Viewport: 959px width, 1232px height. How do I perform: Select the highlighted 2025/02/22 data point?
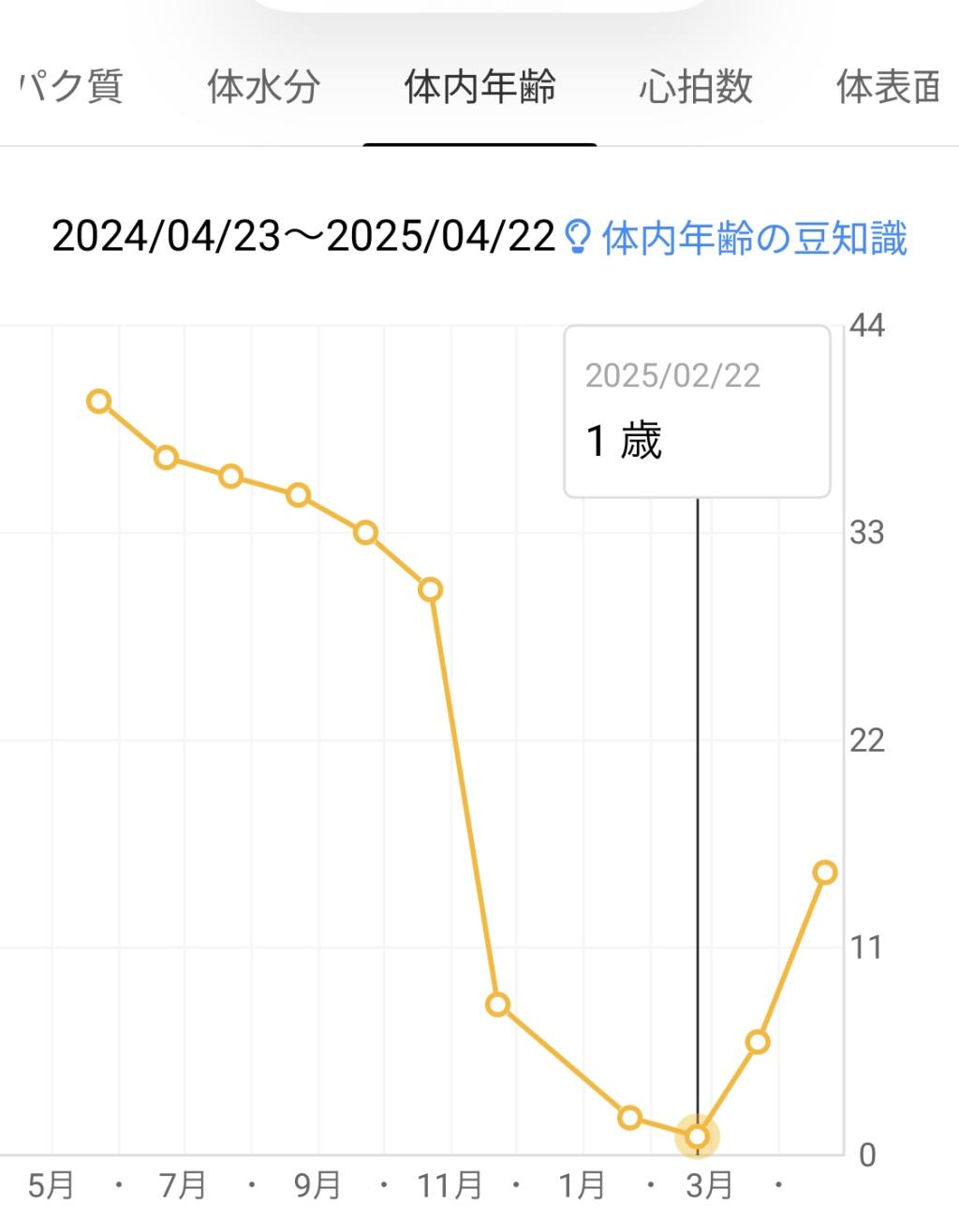point(697,1137)
